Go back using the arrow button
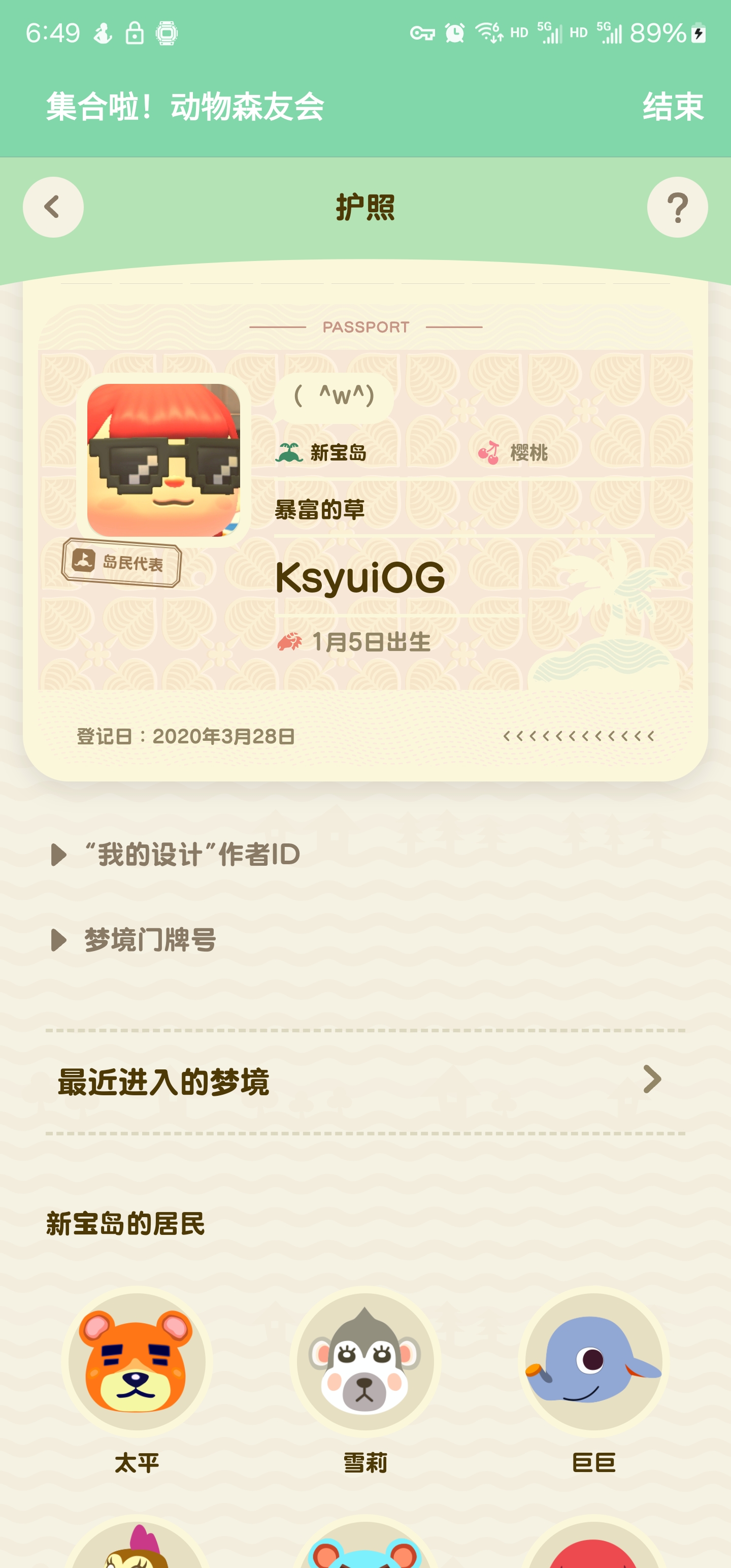 coord(53,207)
